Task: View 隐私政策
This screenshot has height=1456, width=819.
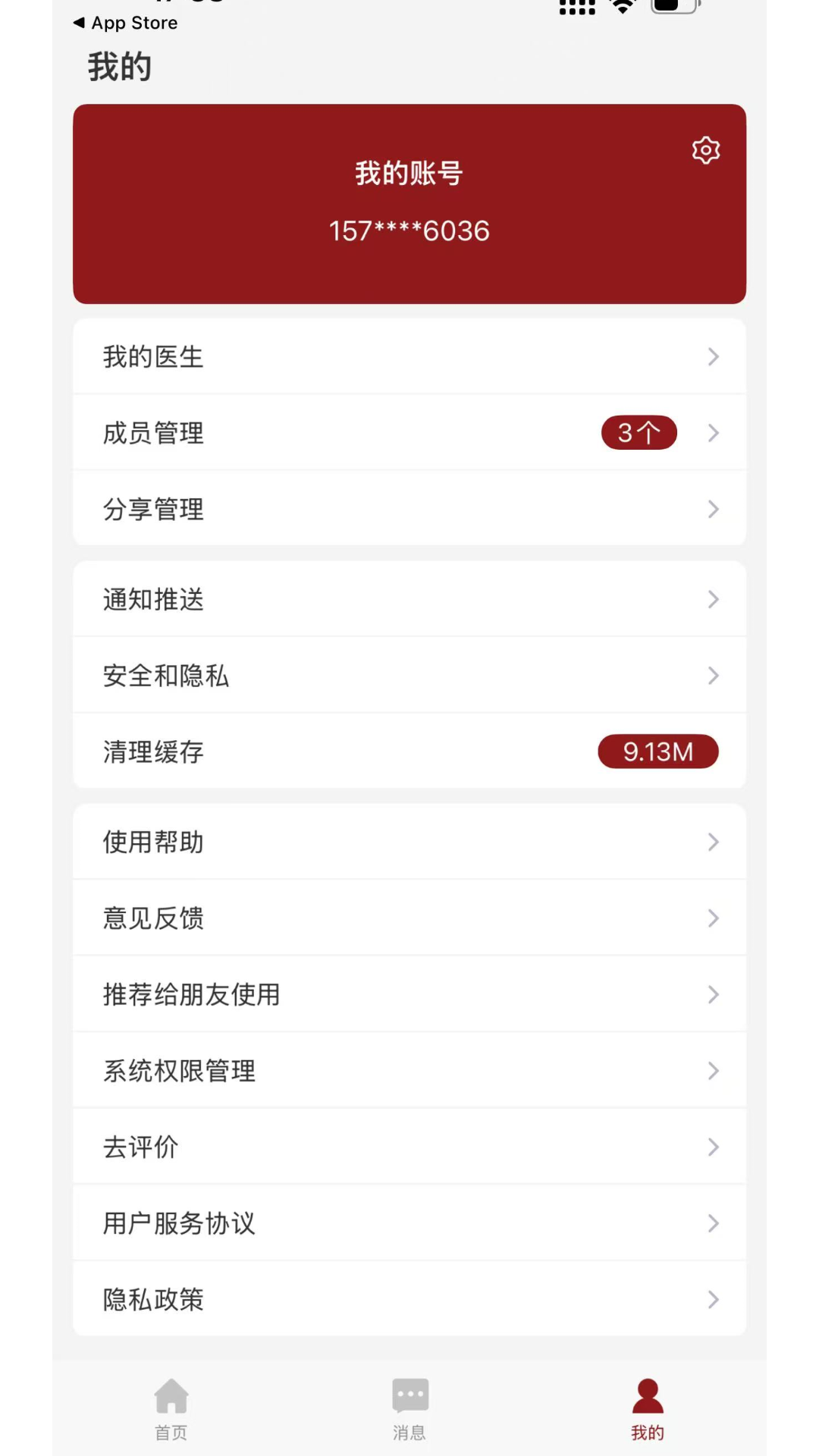Action: pos(409,1299)
